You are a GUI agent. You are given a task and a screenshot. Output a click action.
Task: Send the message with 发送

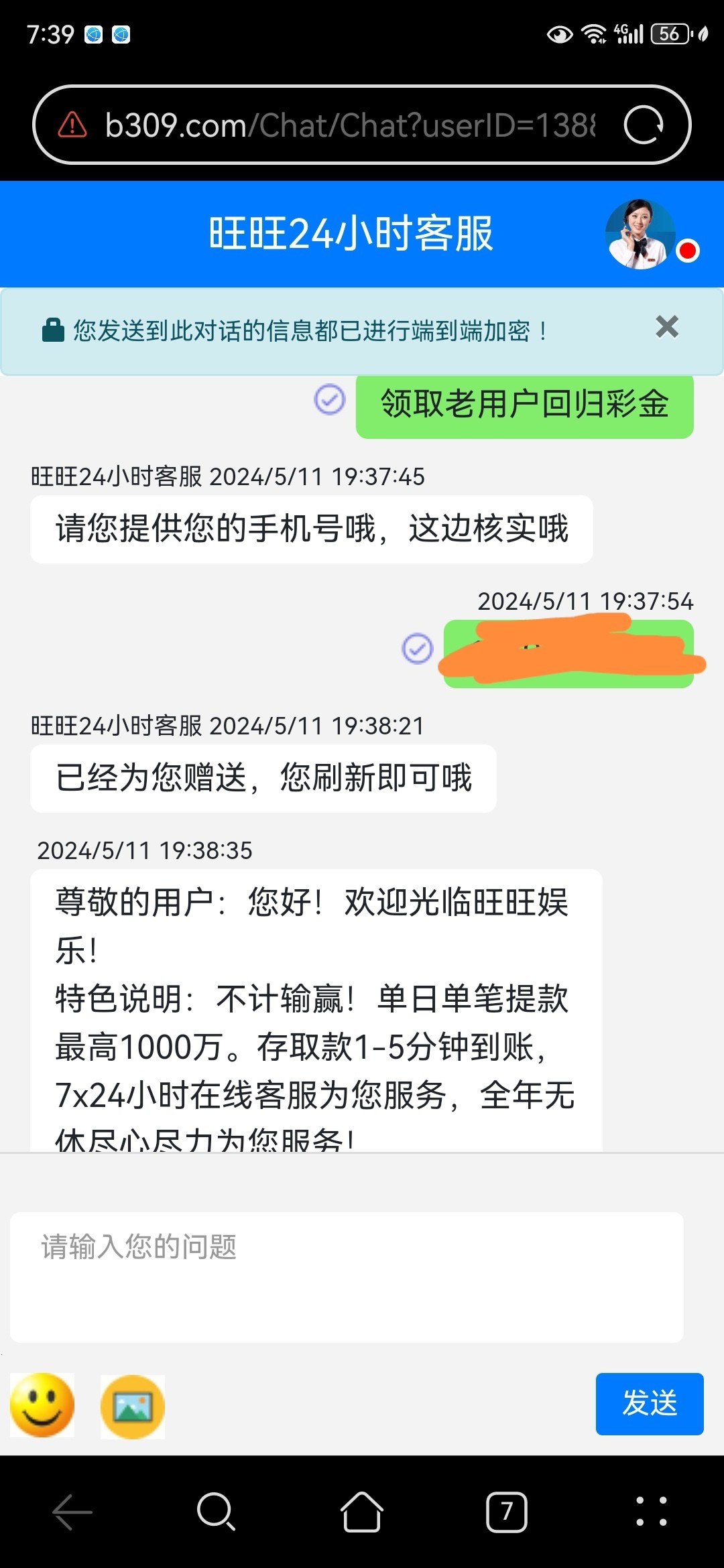649,1404
